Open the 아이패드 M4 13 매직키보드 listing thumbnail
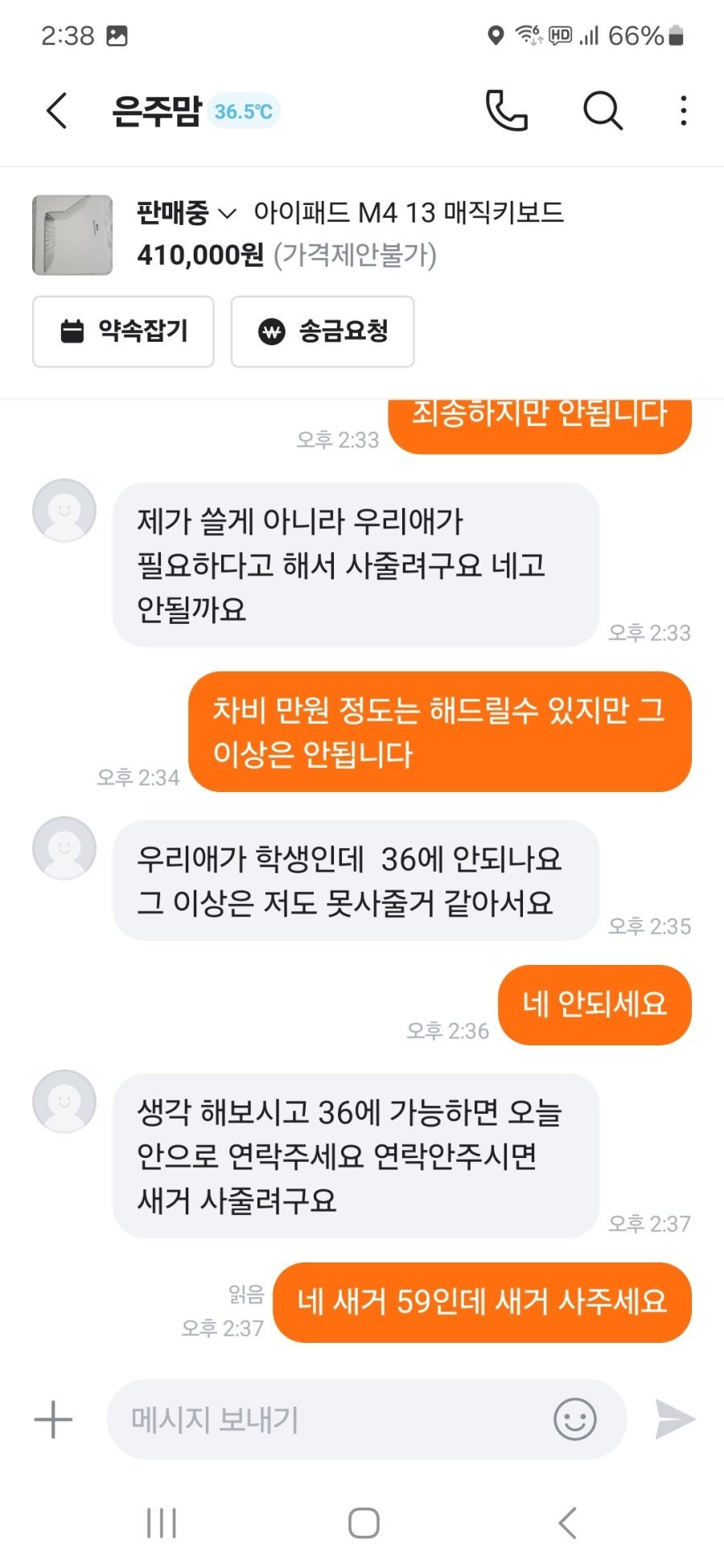The width and height of the screenshot is (724, 1568). pos(72,235)
